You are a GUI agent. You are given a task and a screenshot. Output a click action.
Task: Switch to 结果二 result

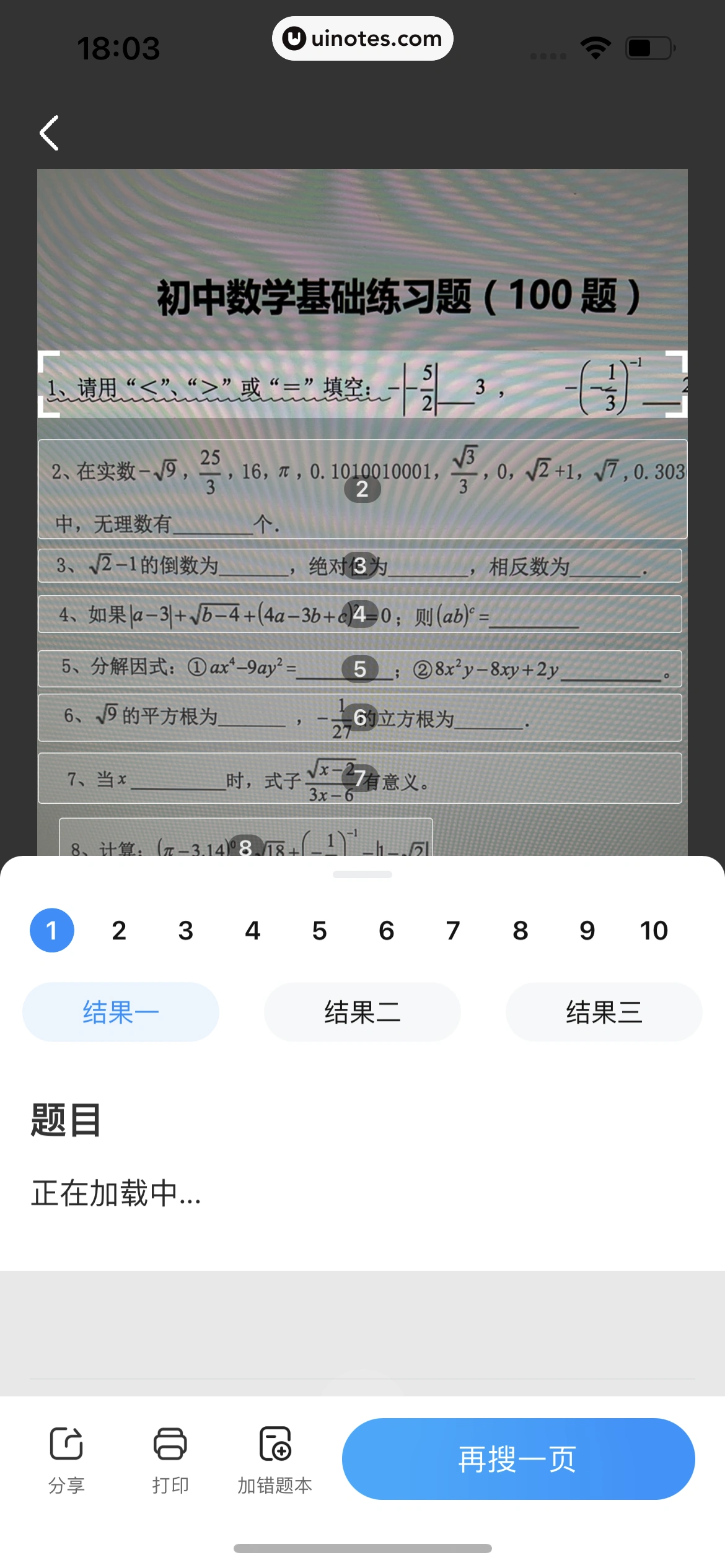point(362,1013)
